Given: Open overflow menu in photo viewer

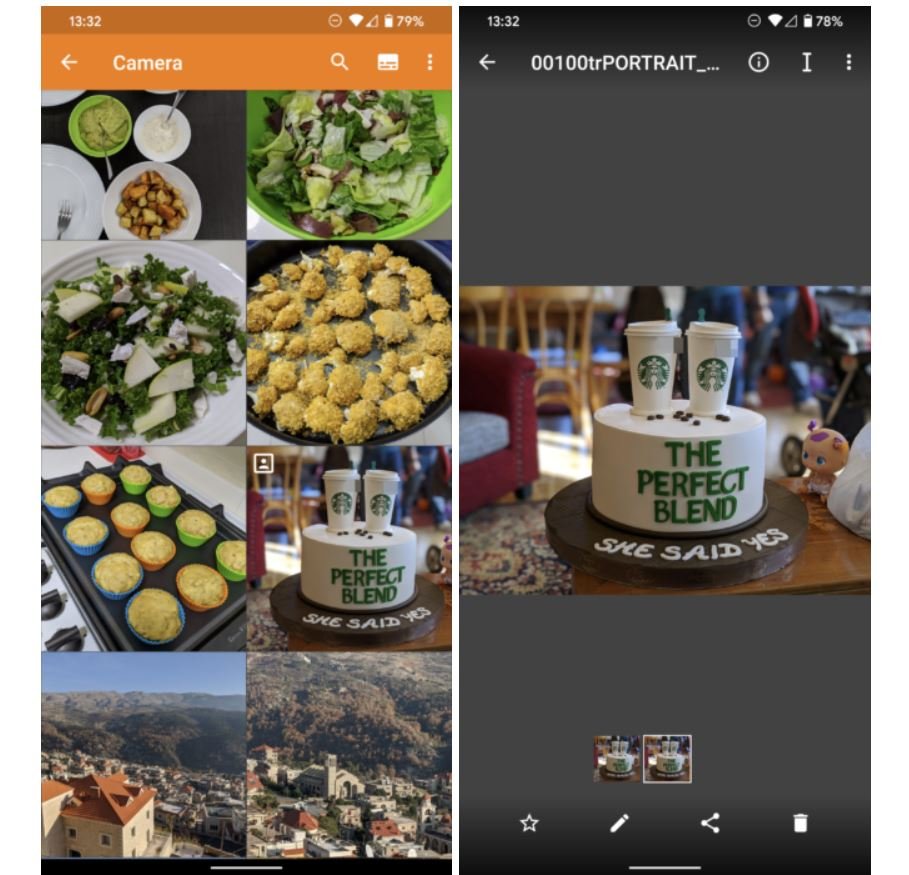Looking at the screenshot, I should pyautogui.click(x=848, y=62).
